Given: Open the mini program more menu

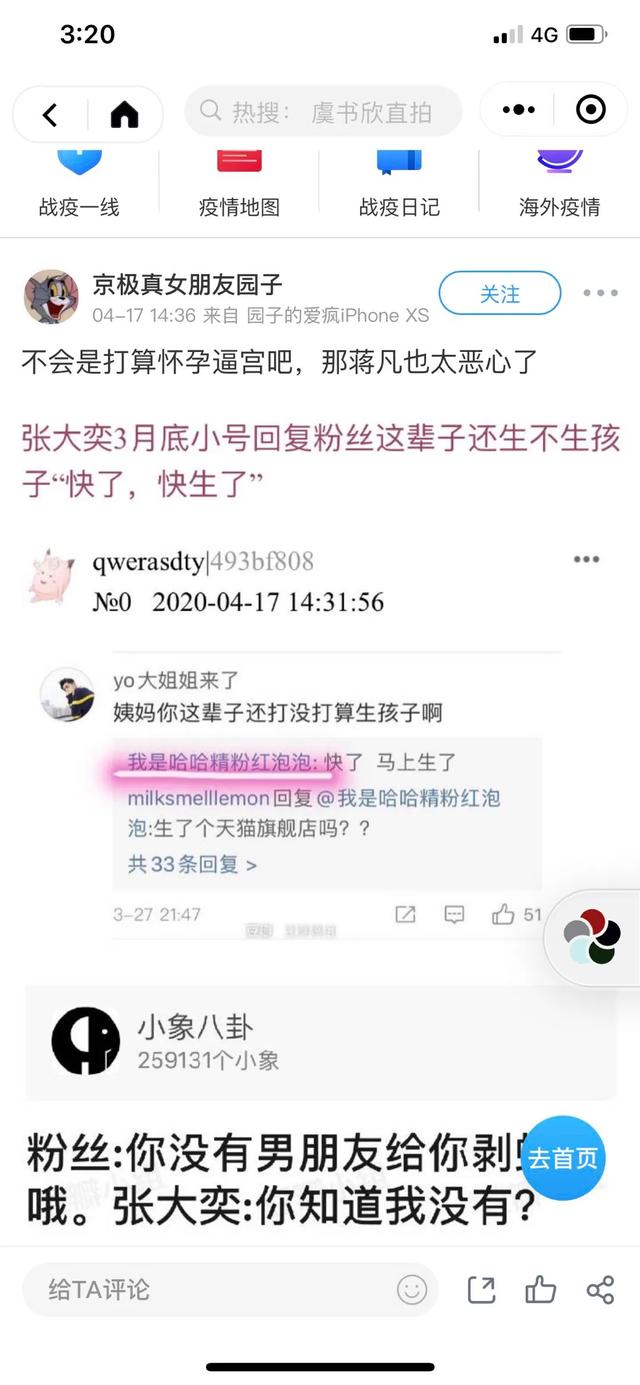Looking at the screenshot, I should (520, 110).
